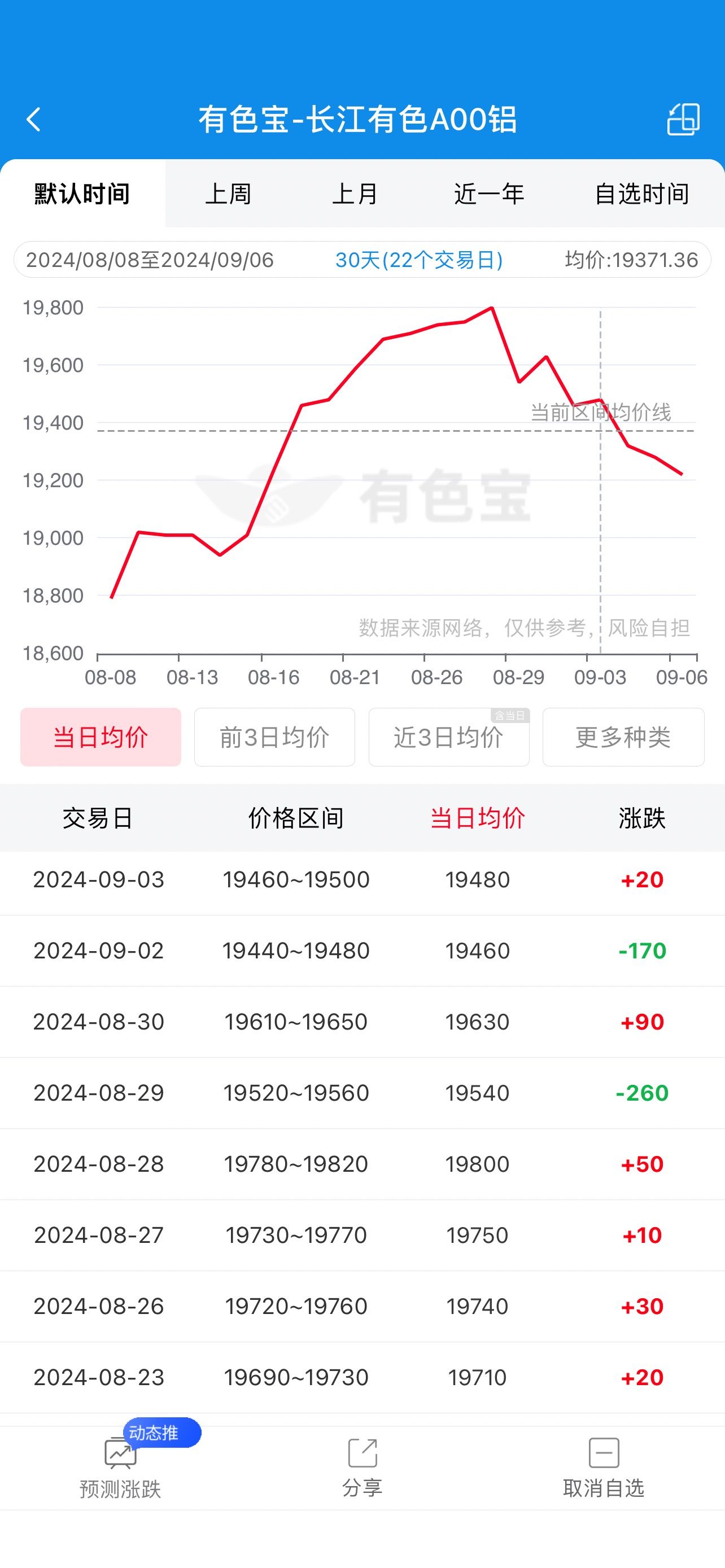Switch to the 上周 tab
Screen dimensions: 725x1568
(x=228, y=194)
